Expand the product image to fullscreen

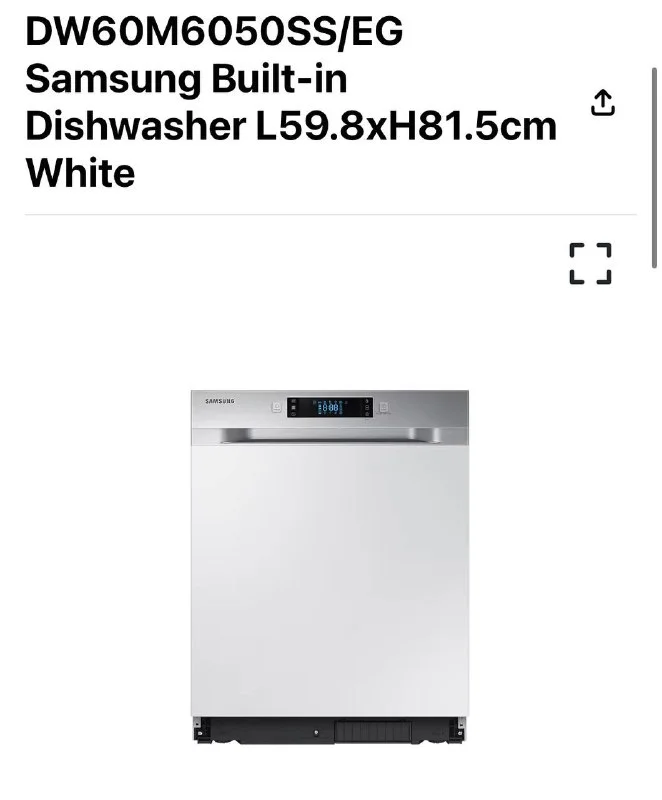[x=590, y=264]
